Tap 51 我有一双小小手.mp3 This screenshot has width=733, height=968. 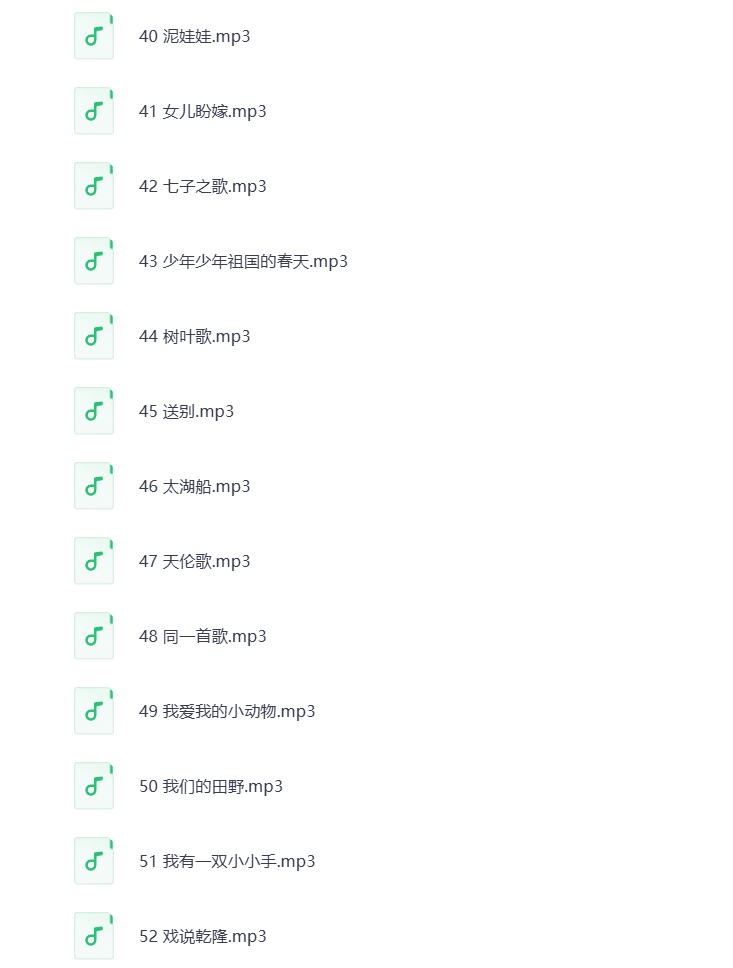[x=227, y=862]
